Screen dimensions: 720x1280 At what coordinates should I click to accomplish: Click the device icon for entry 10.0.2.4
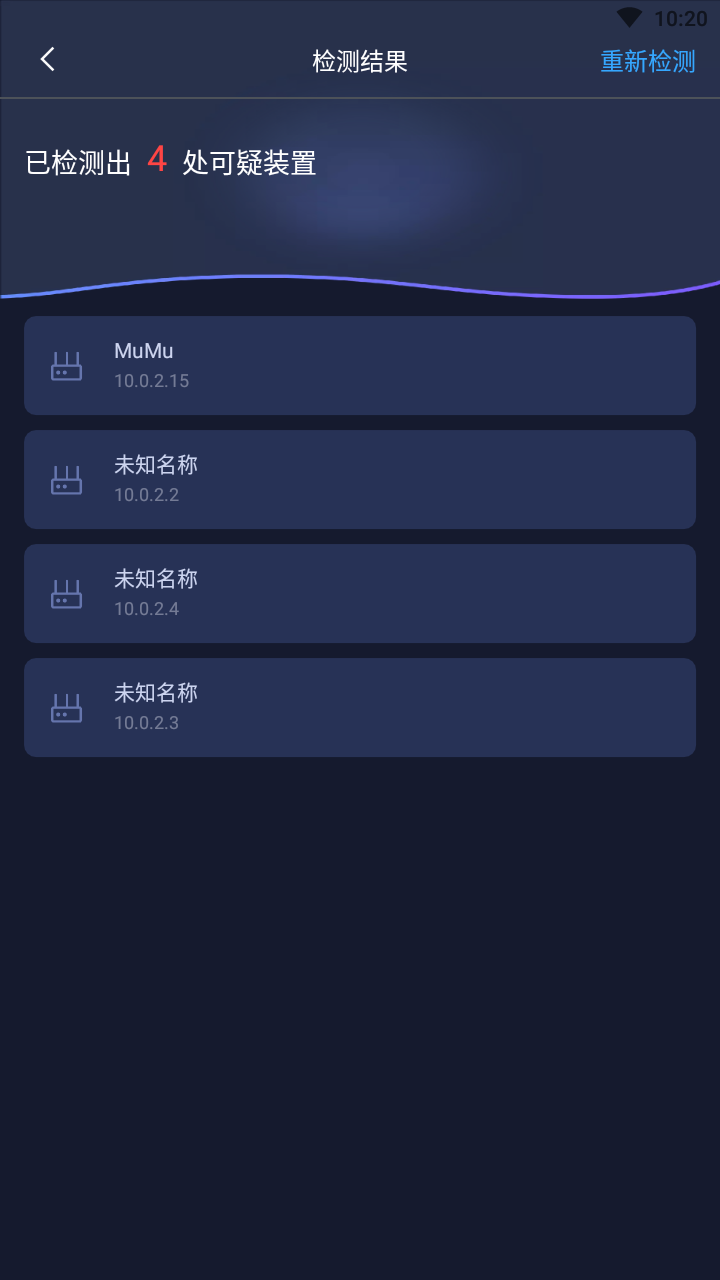(x=66, y=593)
